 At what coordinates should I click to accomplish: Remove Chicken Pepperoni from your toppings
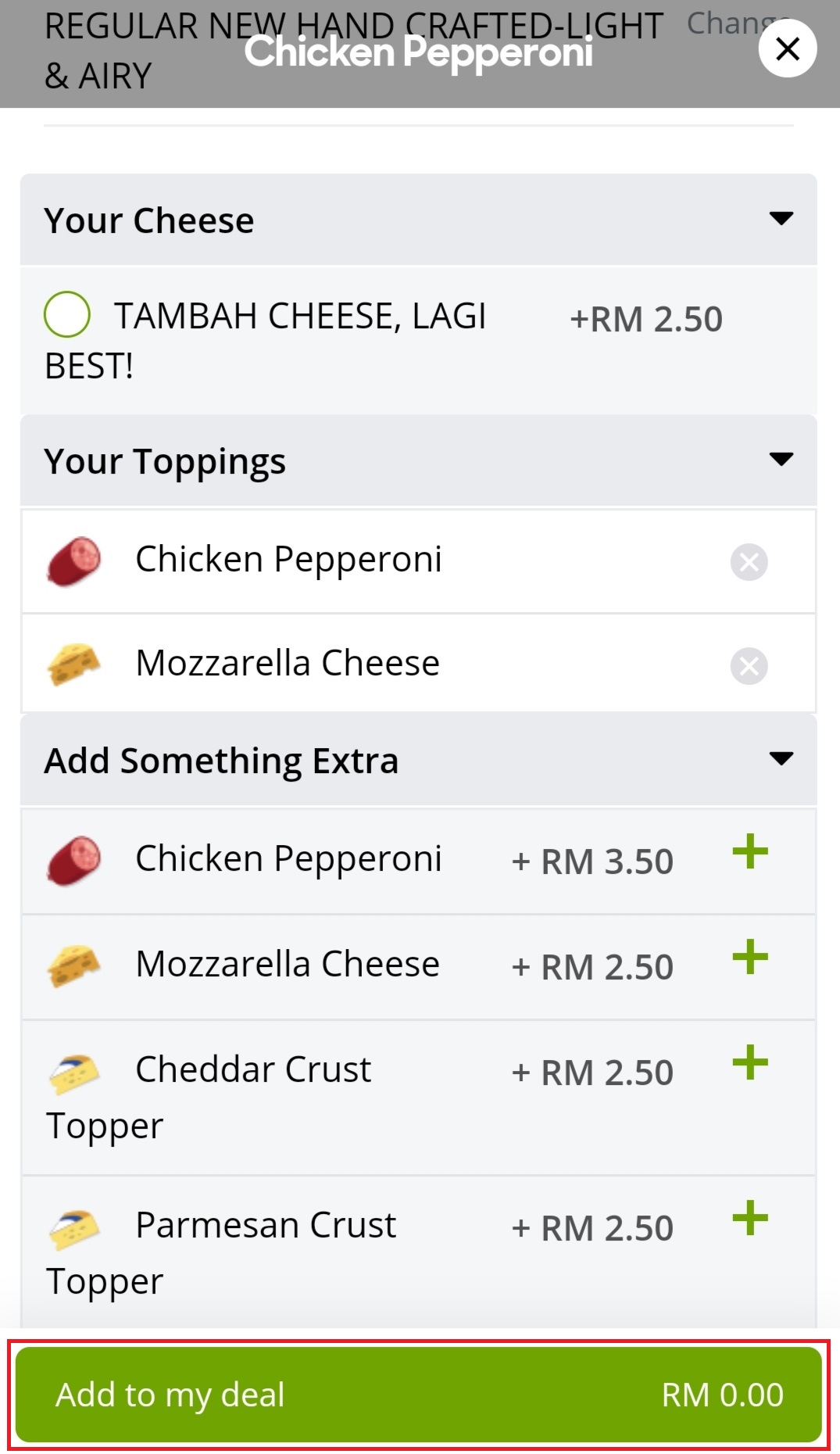(x=749, y=562)
